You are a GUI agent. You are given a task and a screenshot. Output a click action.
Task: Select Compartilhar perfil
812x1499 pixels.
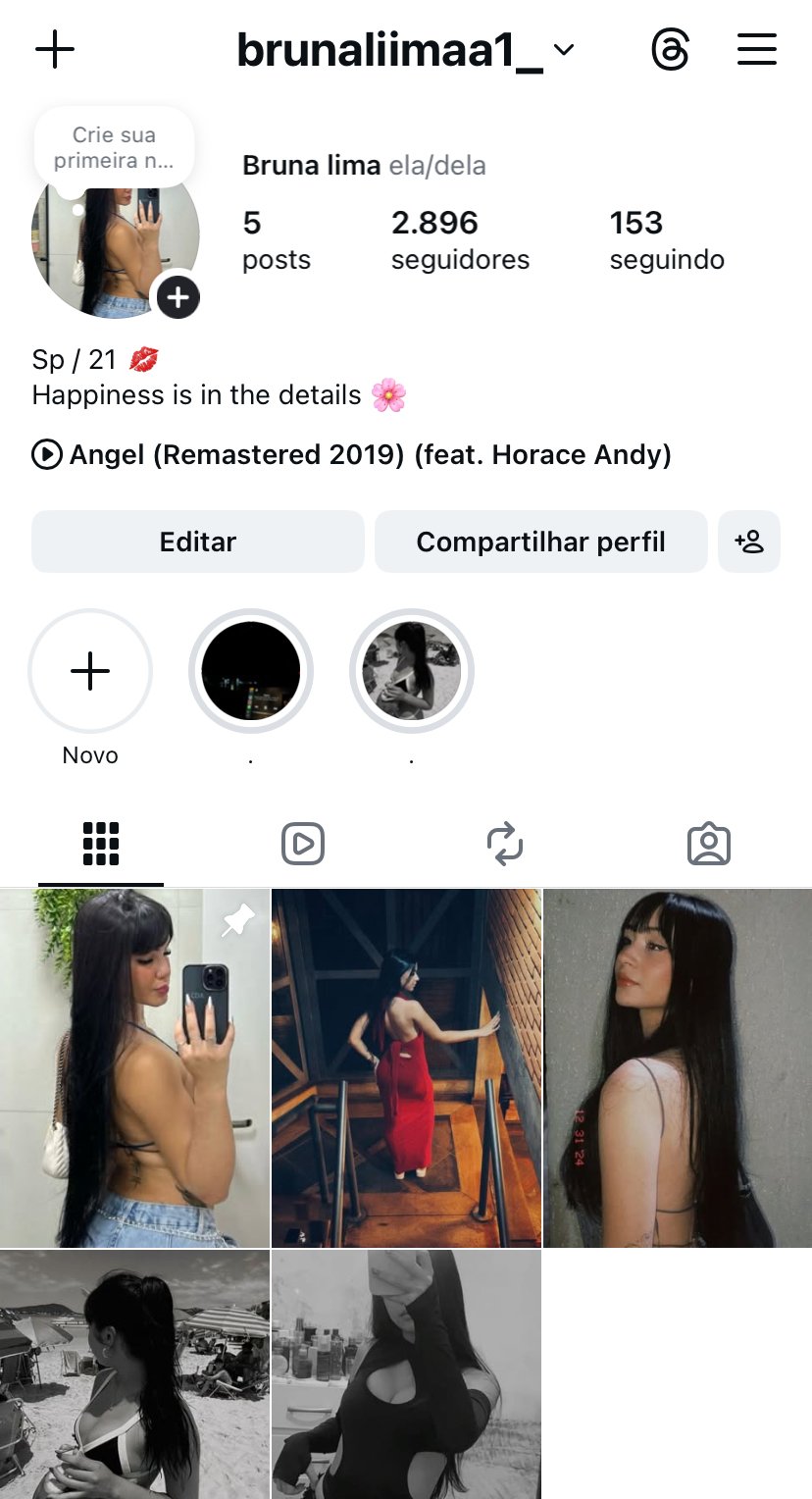[540, 542]
